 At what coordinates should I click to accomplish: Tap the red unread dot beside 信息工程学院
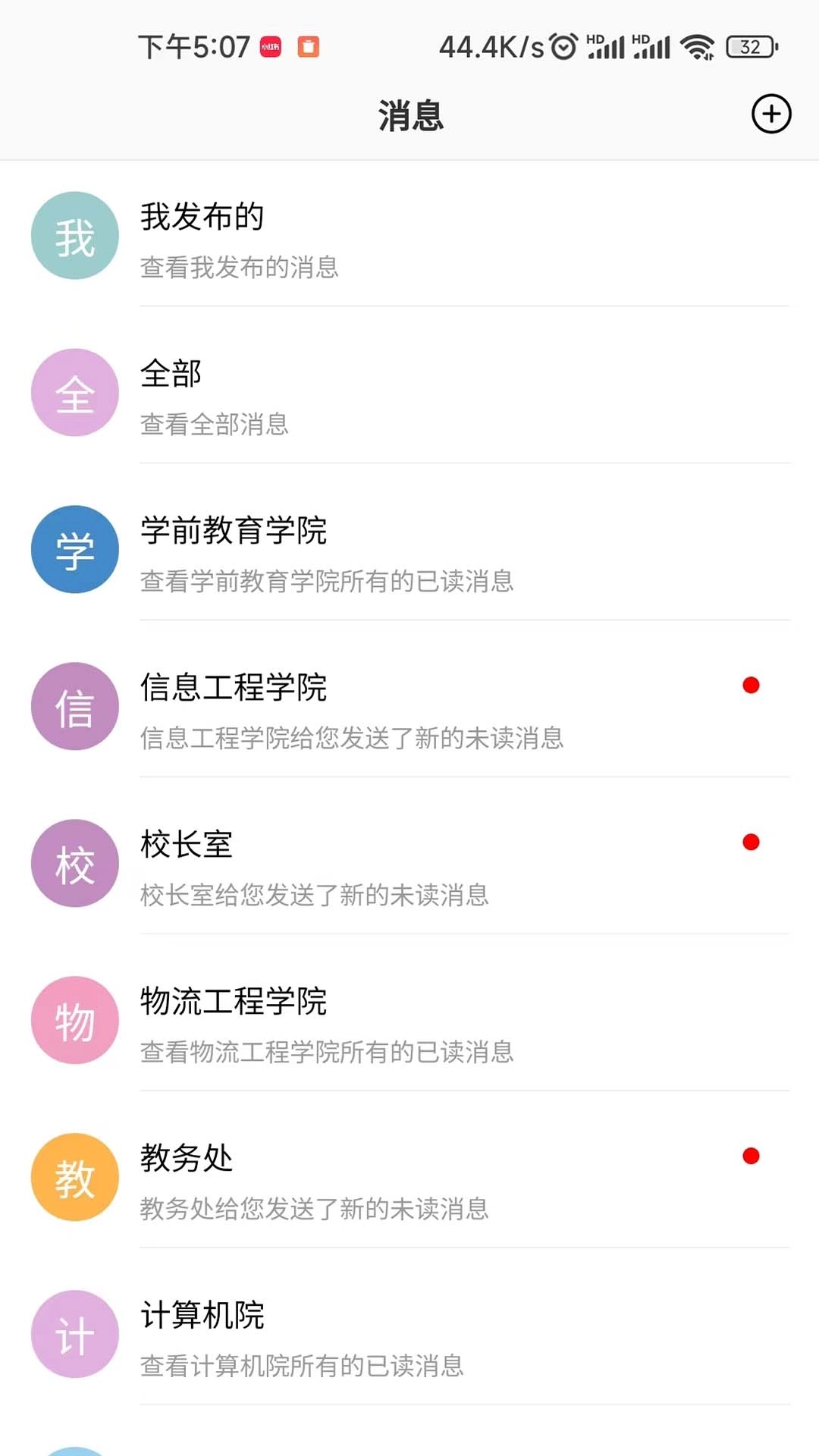[752, 686]
